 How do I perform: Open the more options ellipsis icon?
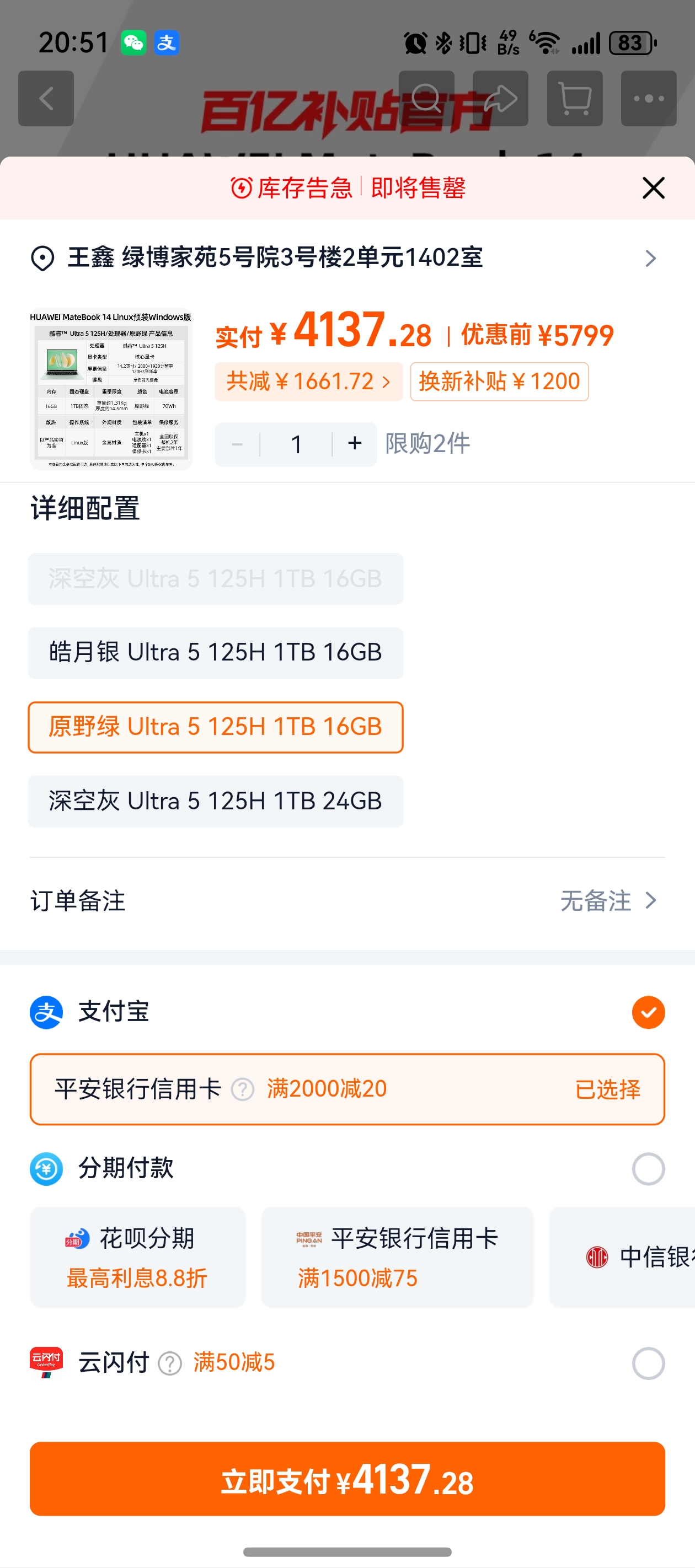648,99
